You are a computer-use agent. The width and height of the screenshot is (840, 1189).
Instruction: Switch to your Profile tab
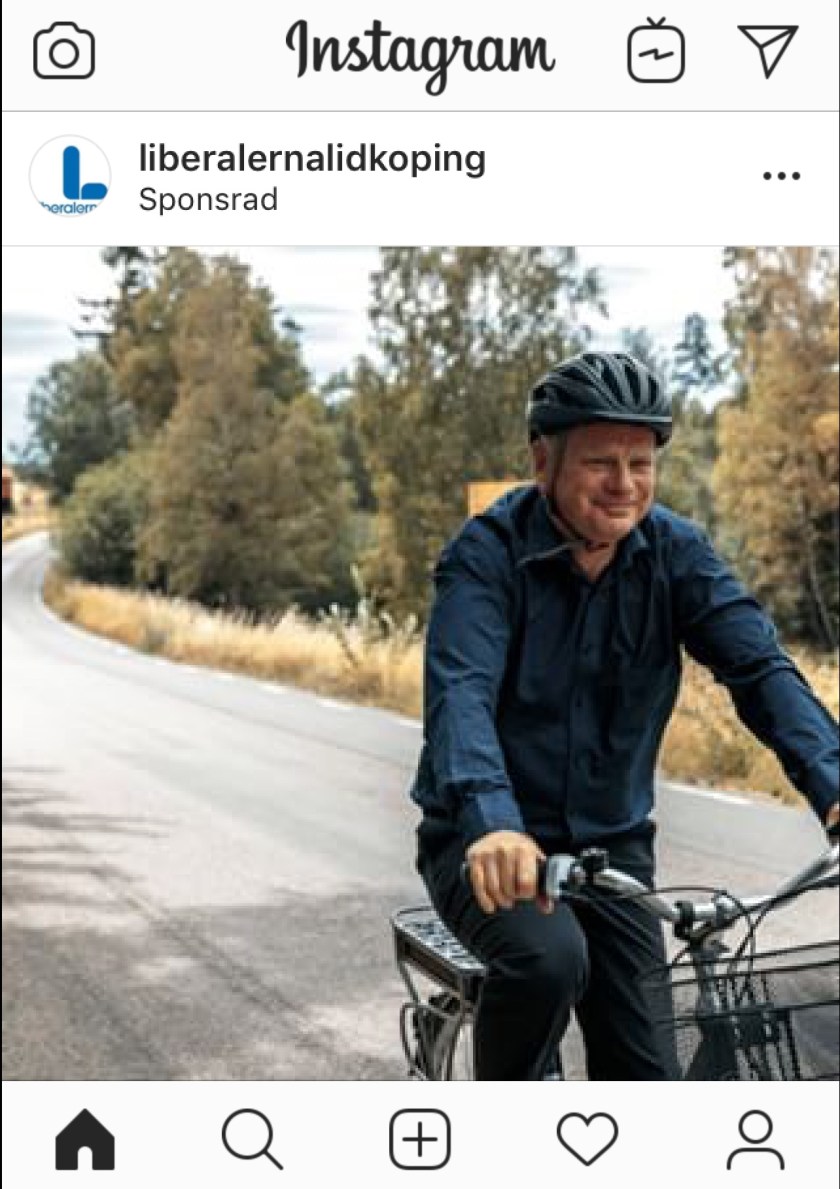click(755, 1139)
